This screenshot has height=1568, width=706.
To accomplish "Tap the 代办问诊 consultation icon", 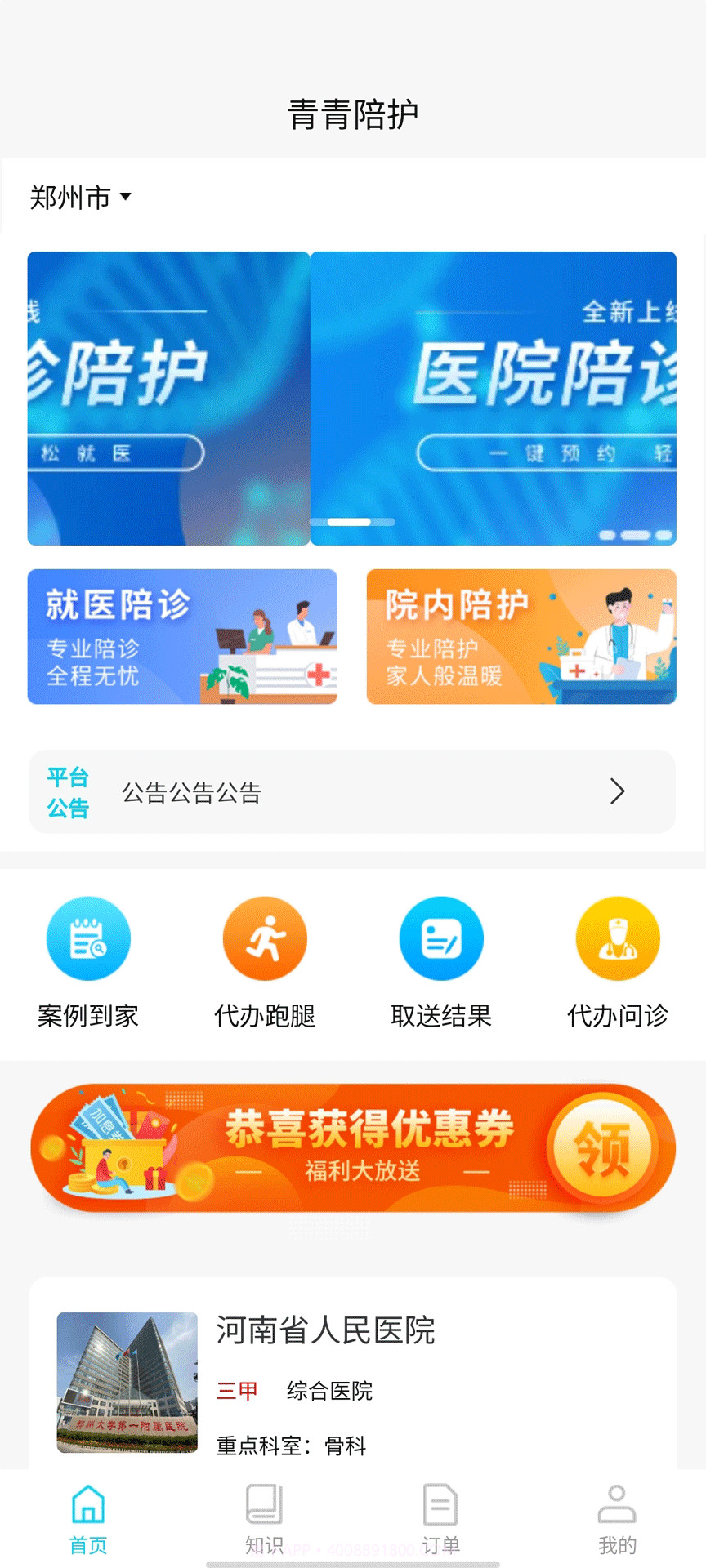I will (618, 938).
